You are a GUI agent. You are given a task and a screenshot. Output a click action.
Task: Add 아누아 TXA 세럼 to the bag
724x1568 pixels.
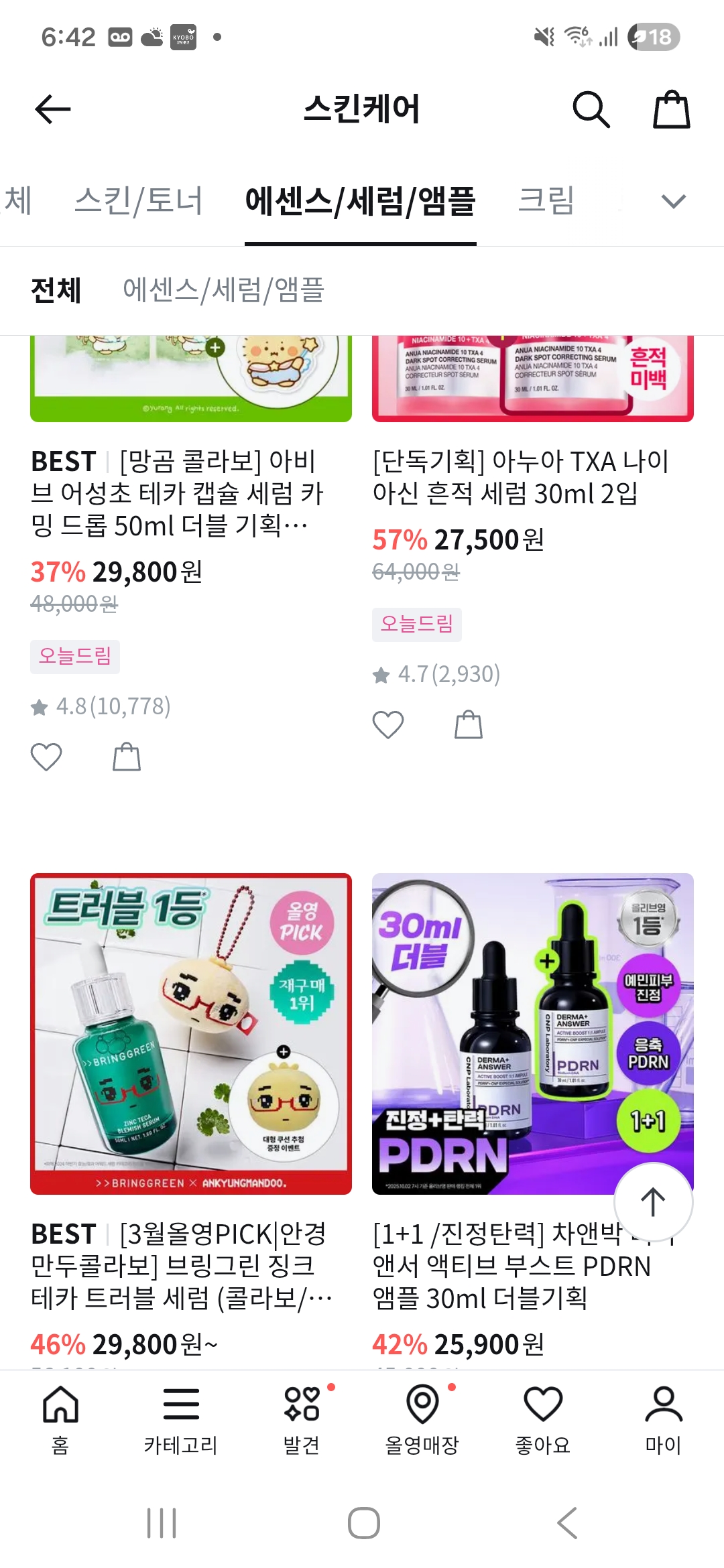tap(469, 725)
